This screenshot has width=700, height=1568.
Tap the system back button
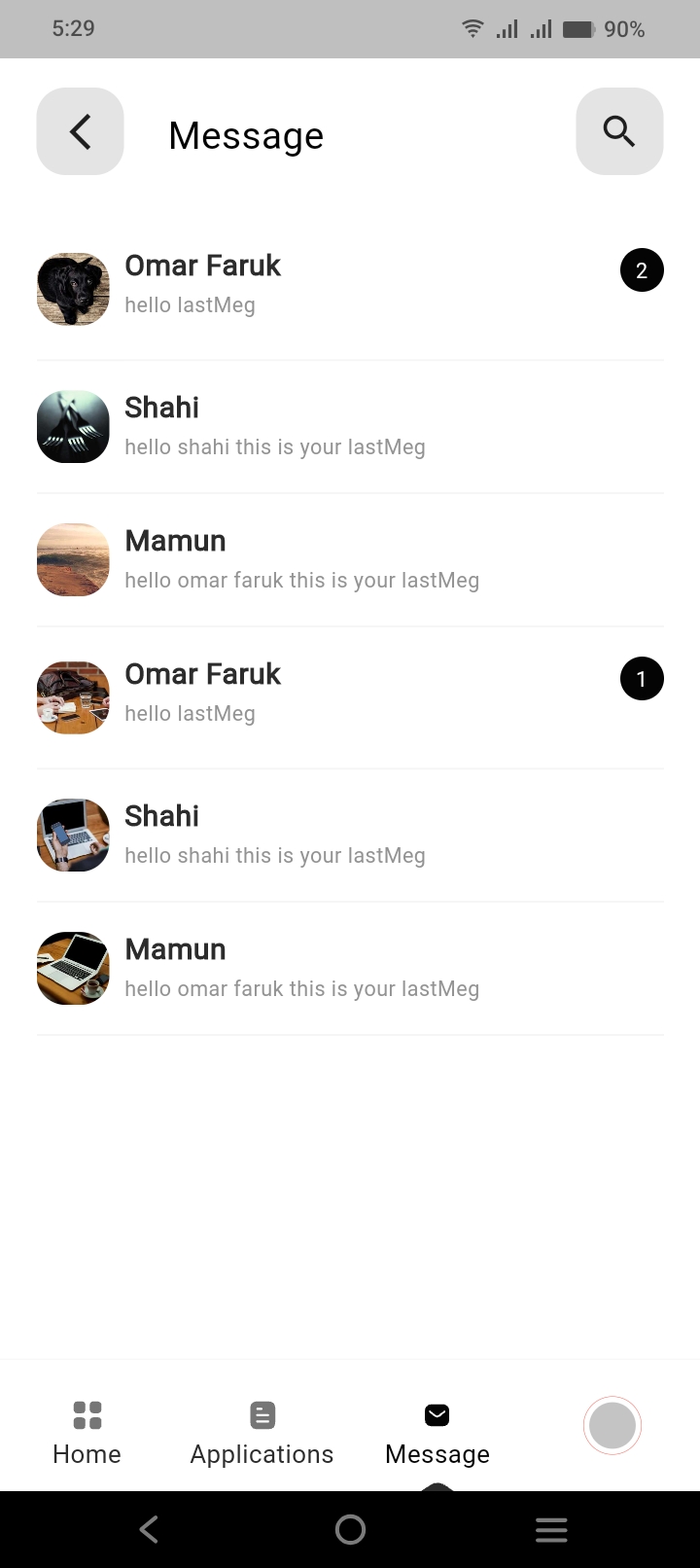tap(149, 1529)
